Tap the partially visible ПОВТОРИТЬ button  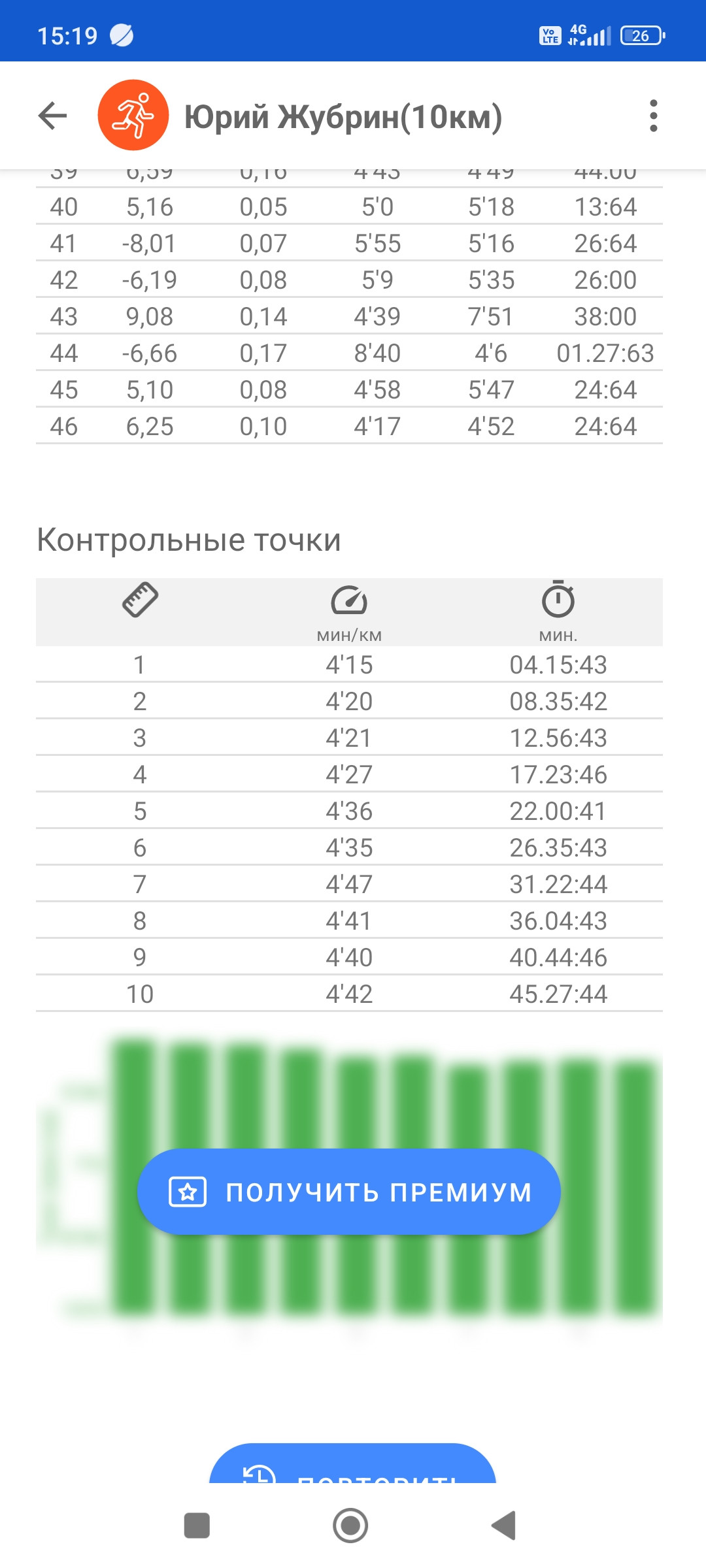tap(352, 1463)
